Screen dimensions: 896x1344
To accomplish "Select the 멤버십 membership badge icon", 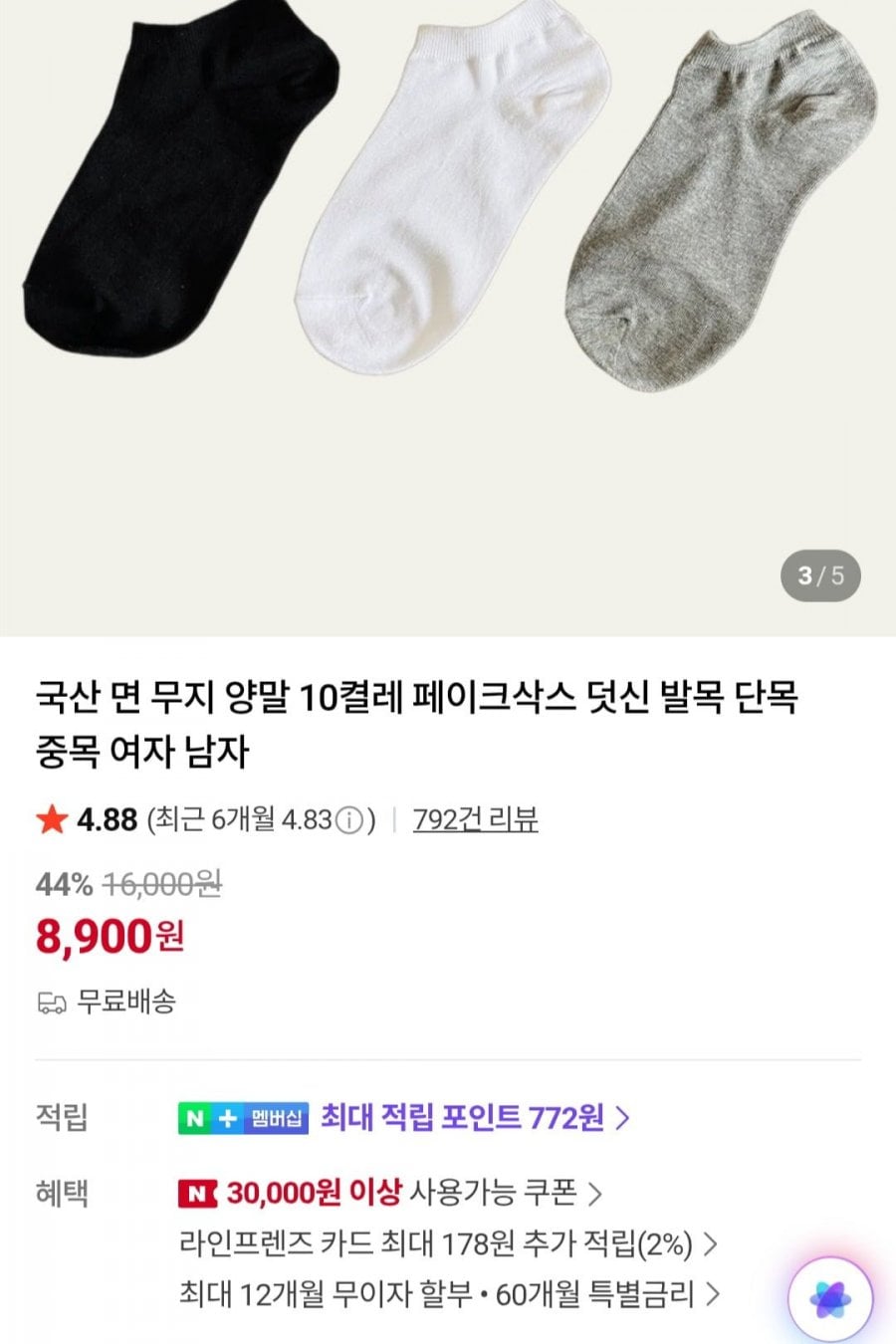I will [x=276, y=1119].
